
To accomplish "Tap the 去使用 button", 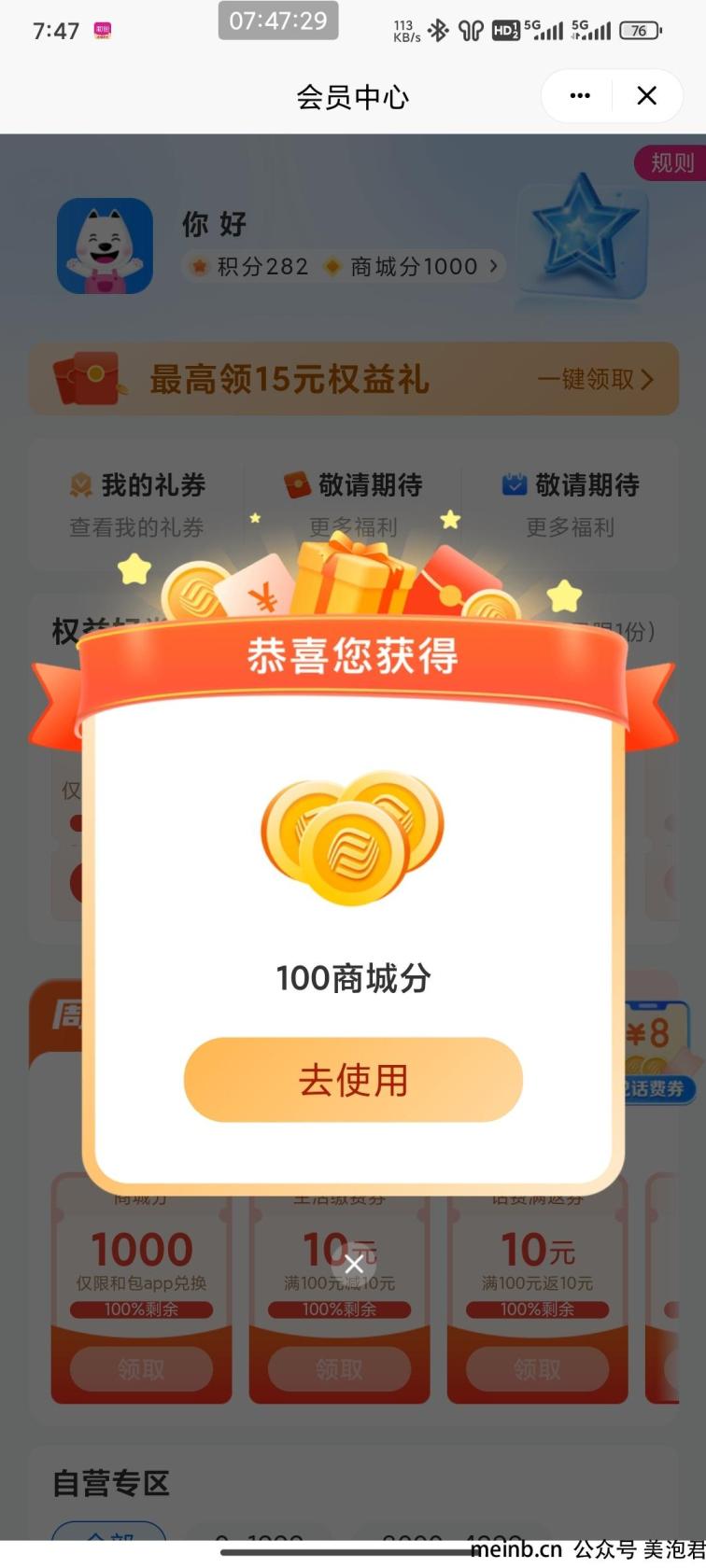I will click(x=353, y=1080).
